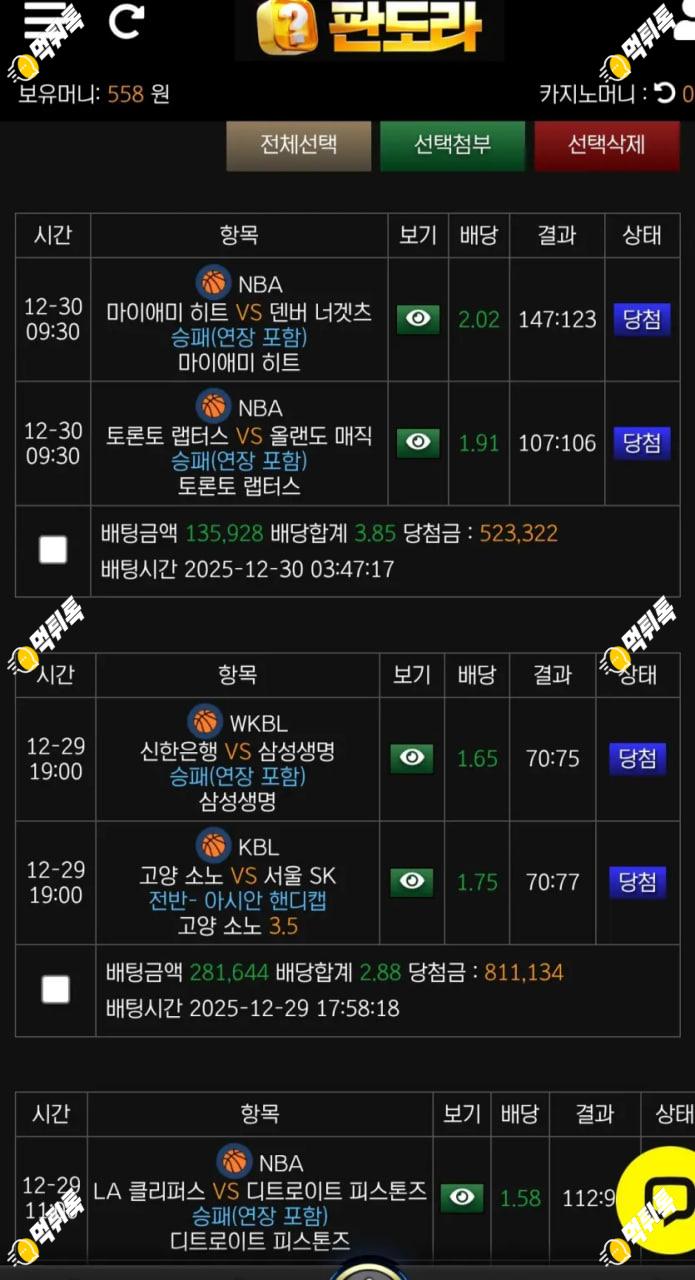Tap the refresh icon beside 카지노머니
Viewport: 695px width, 1280px height.
(x=665, y=95)
